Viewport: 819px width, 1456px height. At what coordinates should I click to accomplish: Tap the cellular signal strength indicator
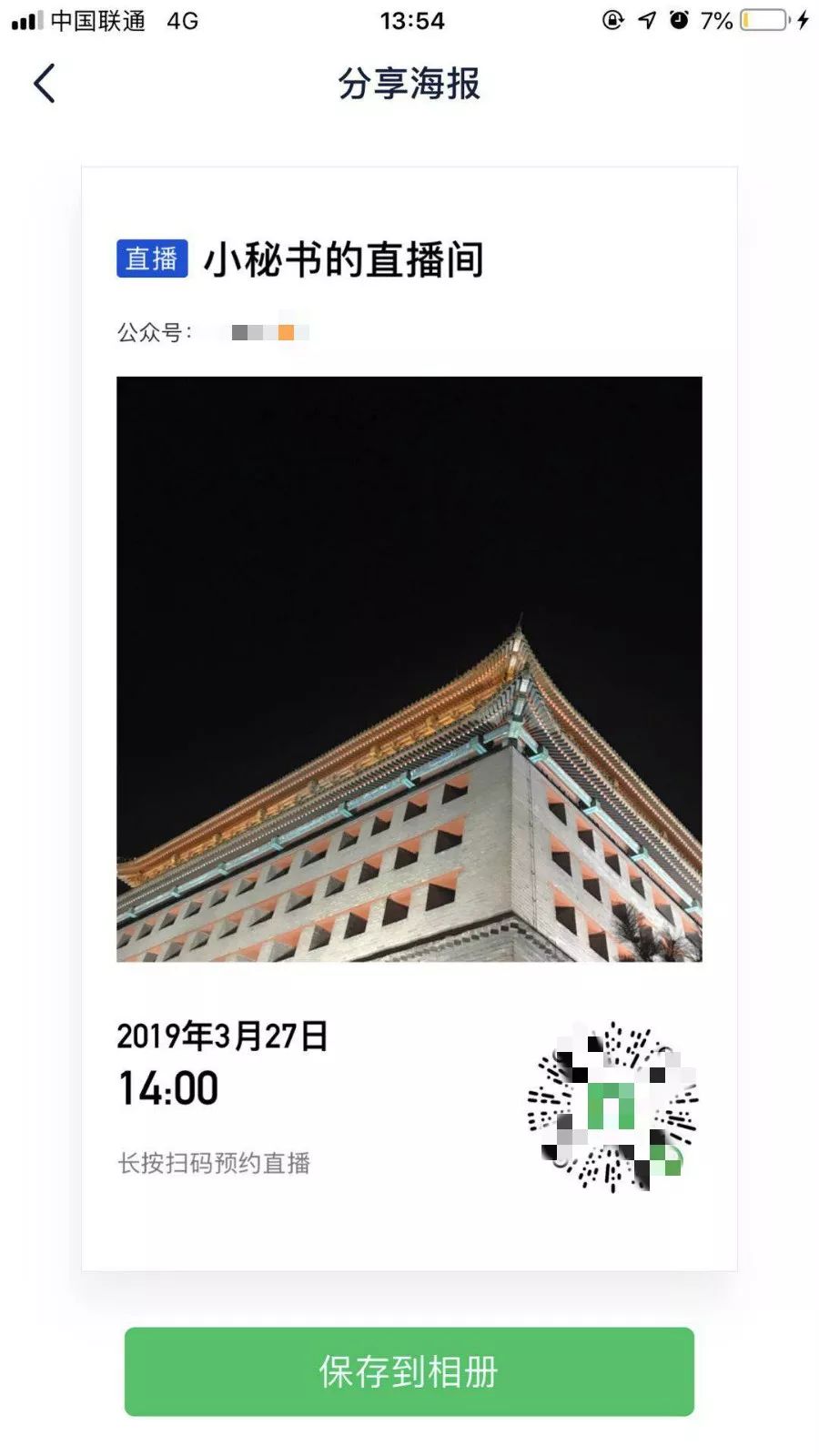[27, 19]
